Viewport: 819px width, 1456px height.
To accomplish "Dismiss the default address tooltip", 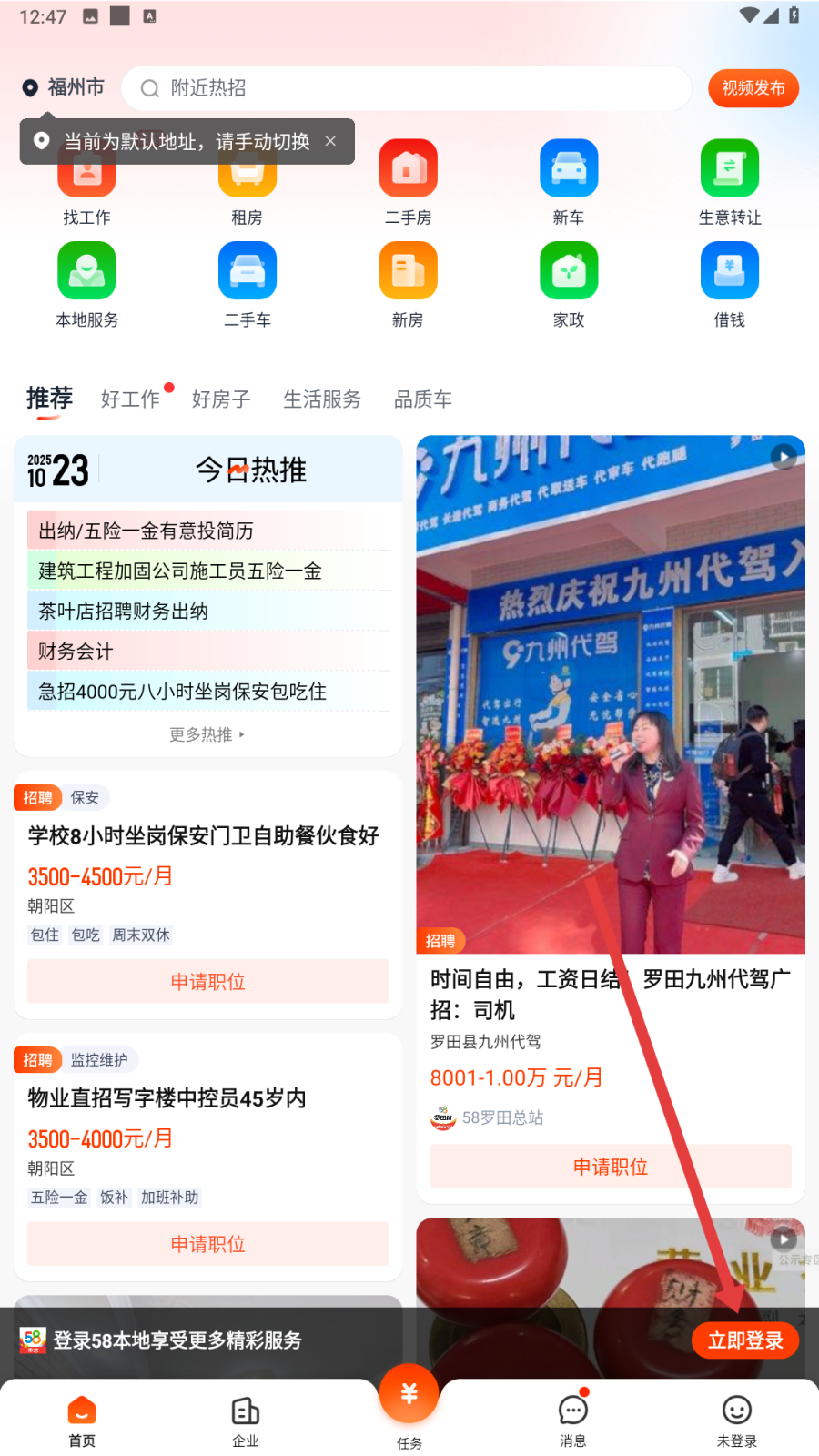I will (331, 141).
